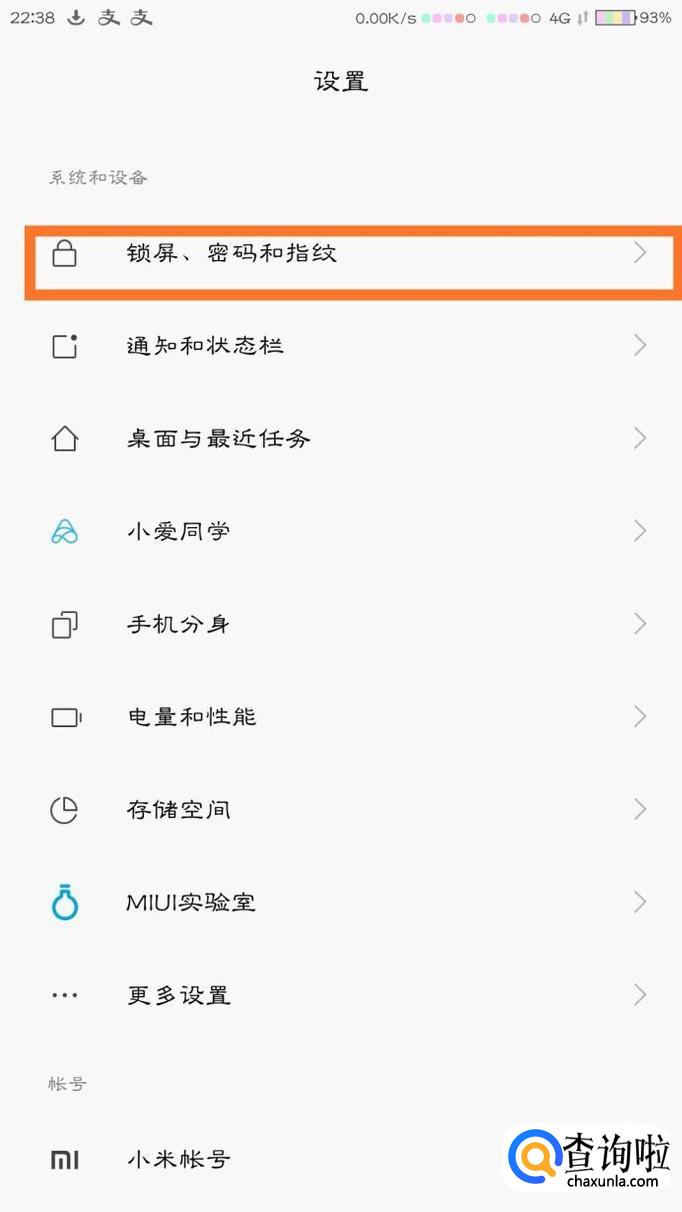Open 小爱同学 settings

[179, 531]
